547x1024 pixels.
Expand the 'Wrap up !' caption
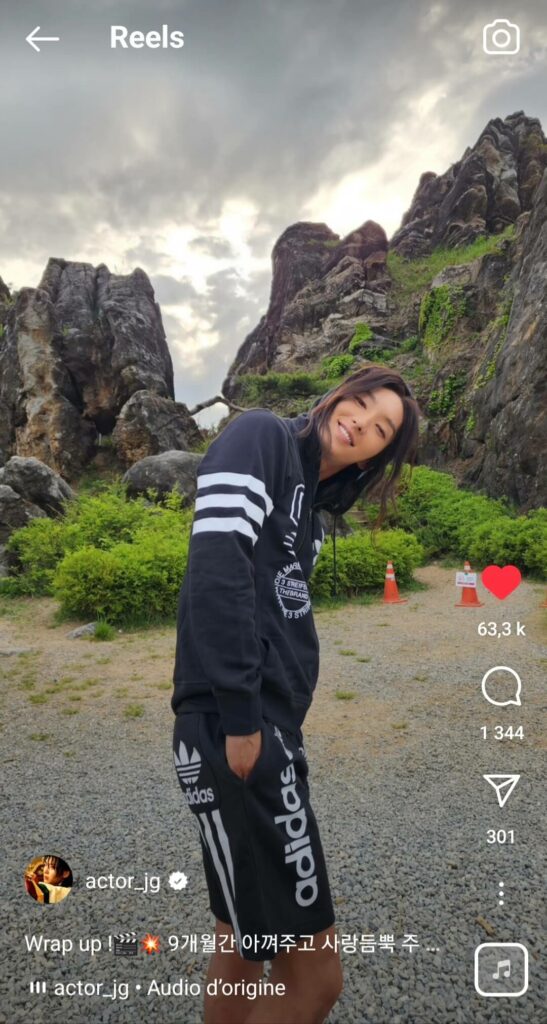pos(232,944)
